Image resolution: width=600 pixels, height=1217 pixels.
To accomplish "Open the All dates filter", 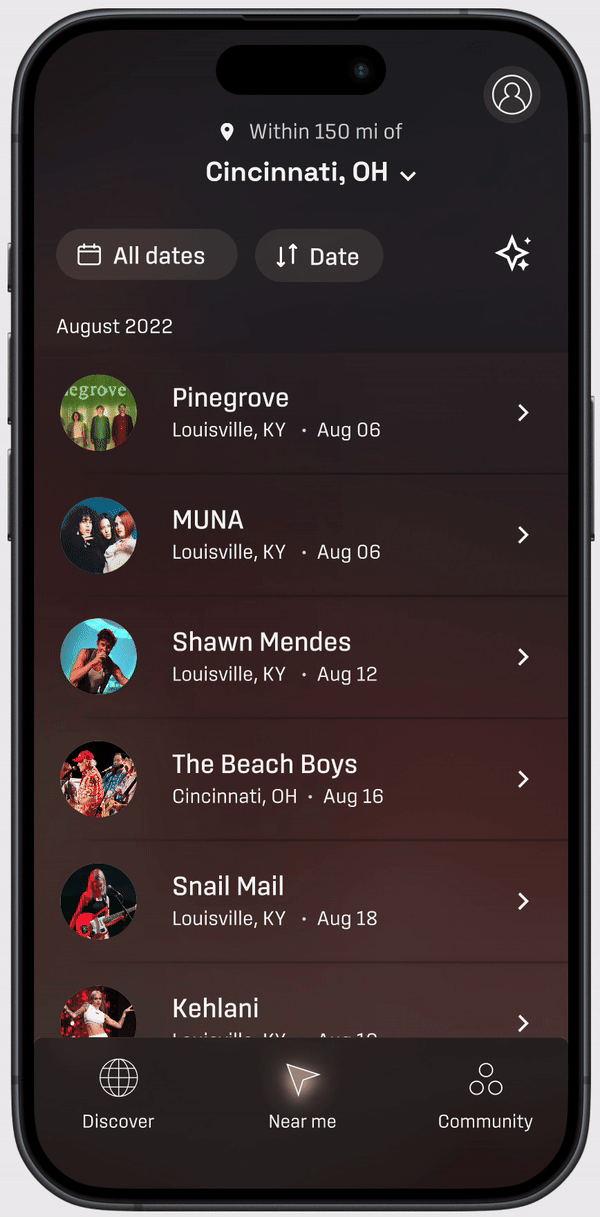I will [x=146, y=255].
